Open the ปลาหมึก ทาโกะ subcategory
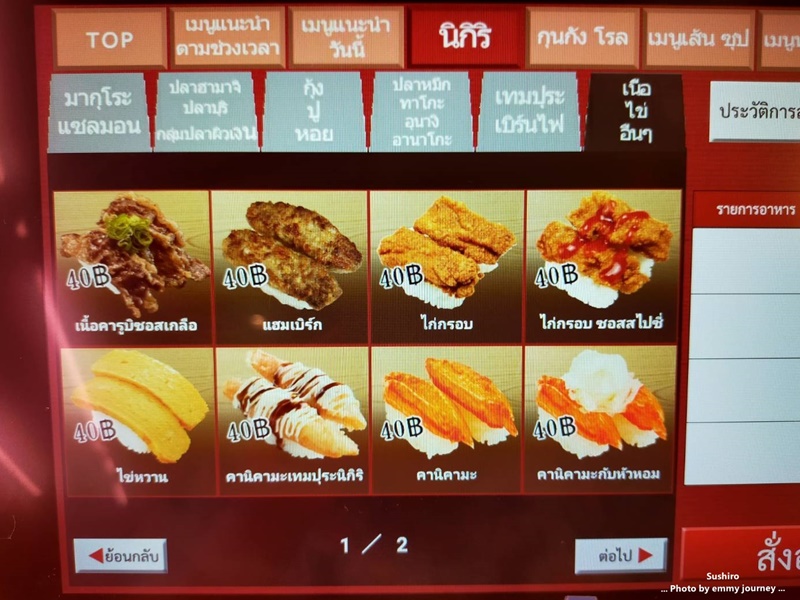Viewport: 800px width, 600px height. pos(421,112)
